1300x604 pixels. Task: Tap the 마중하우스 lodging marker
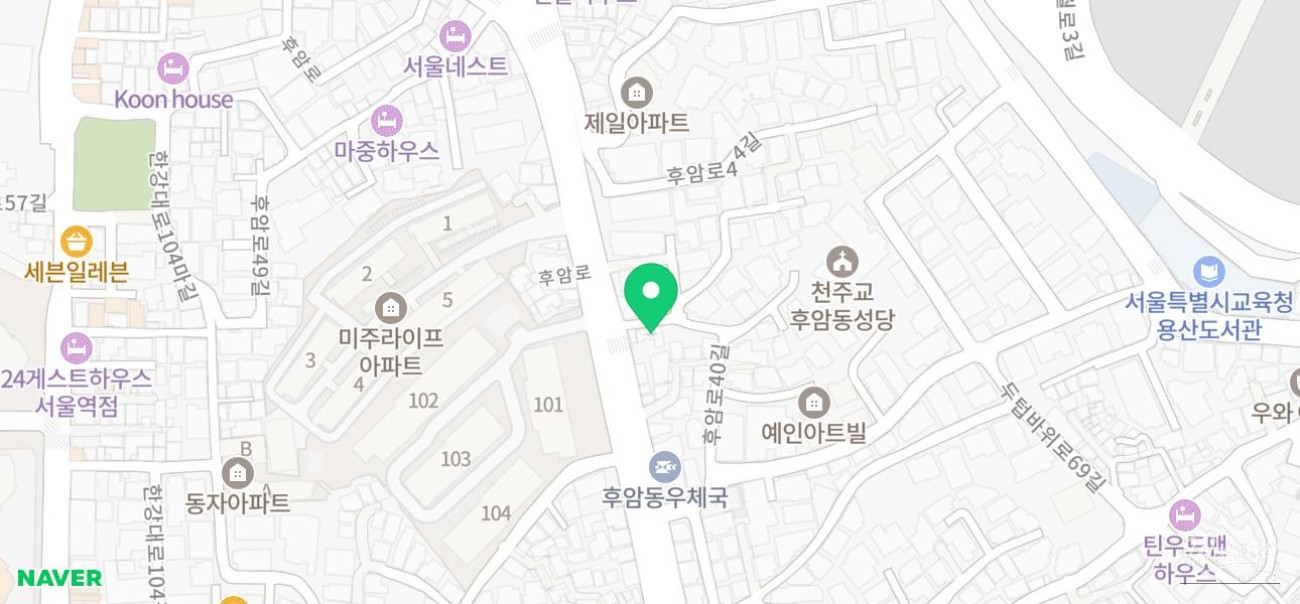pyautogui.click(x=387, y=121)
